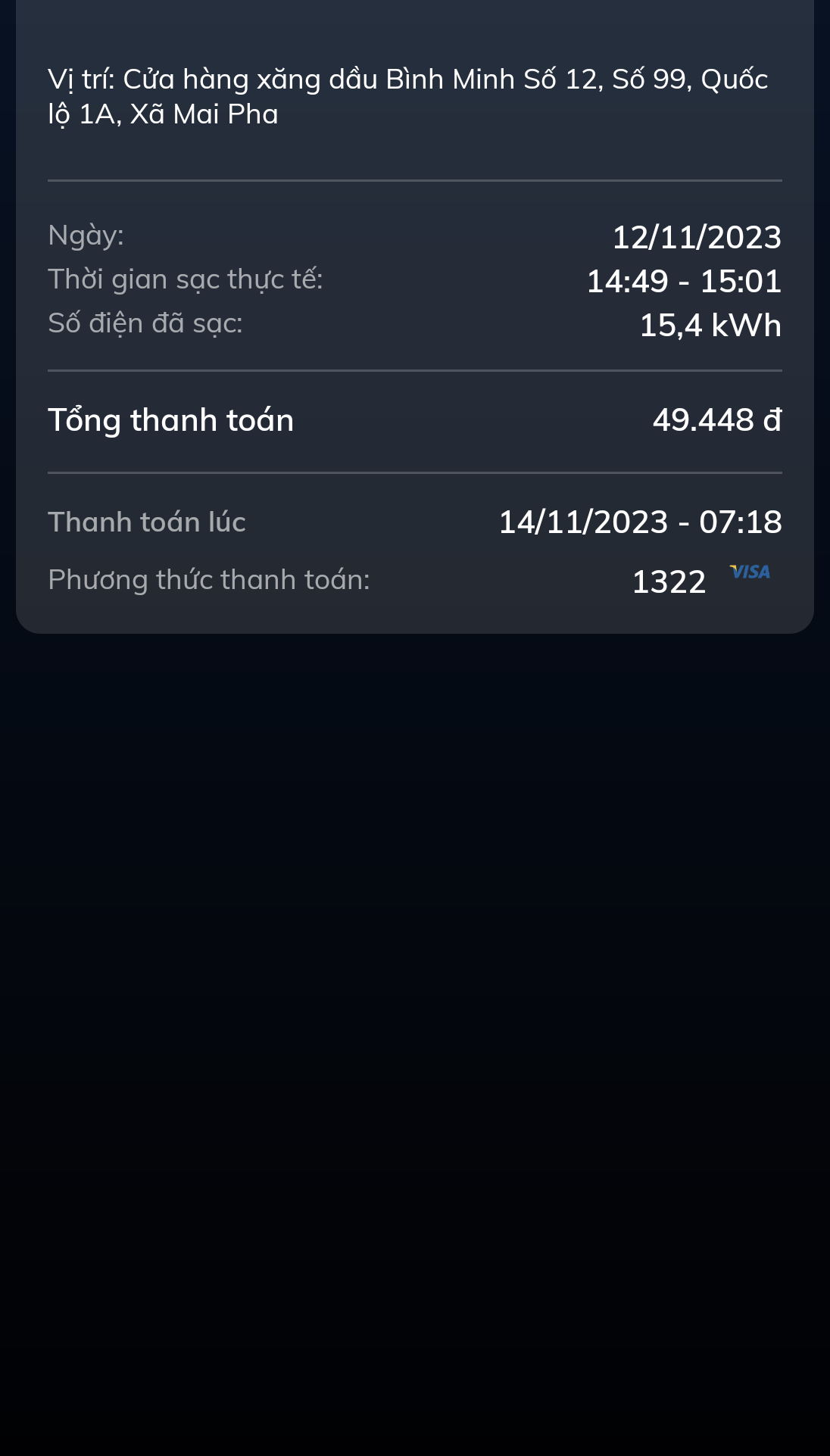Click the dark background area below the receipt
The image size is (830, 1456).
pos(415,984)
